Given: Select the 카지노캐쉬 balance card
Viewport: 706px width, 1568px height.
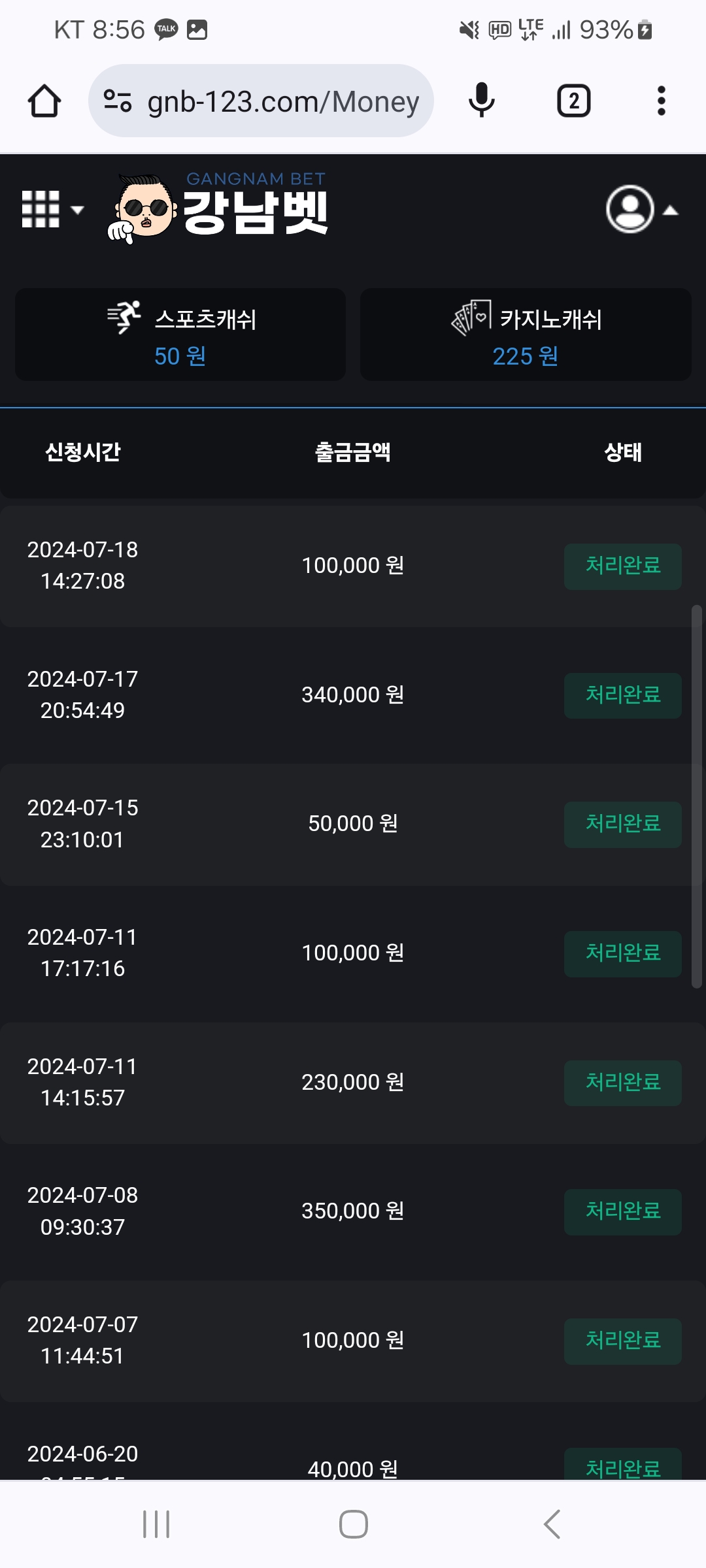Looking at the screenshot, I should point(526,335).
